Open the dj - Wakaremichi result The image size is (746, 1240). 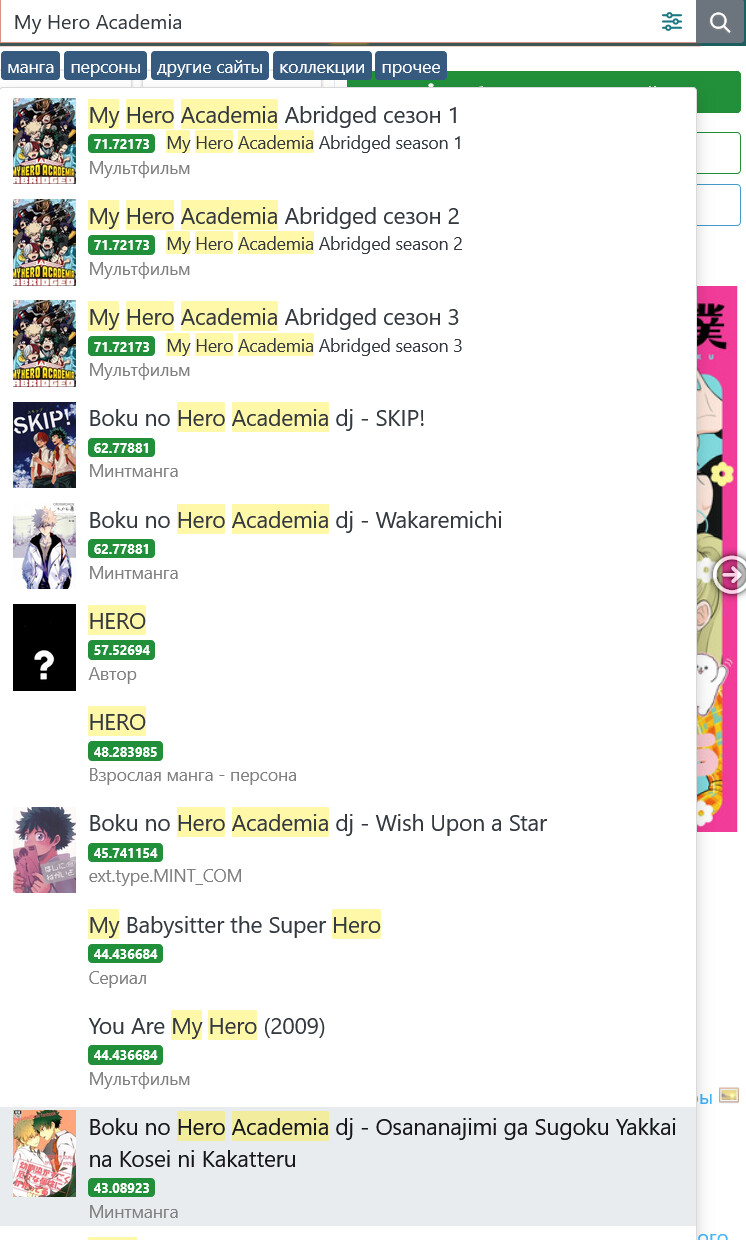point(295,520)
